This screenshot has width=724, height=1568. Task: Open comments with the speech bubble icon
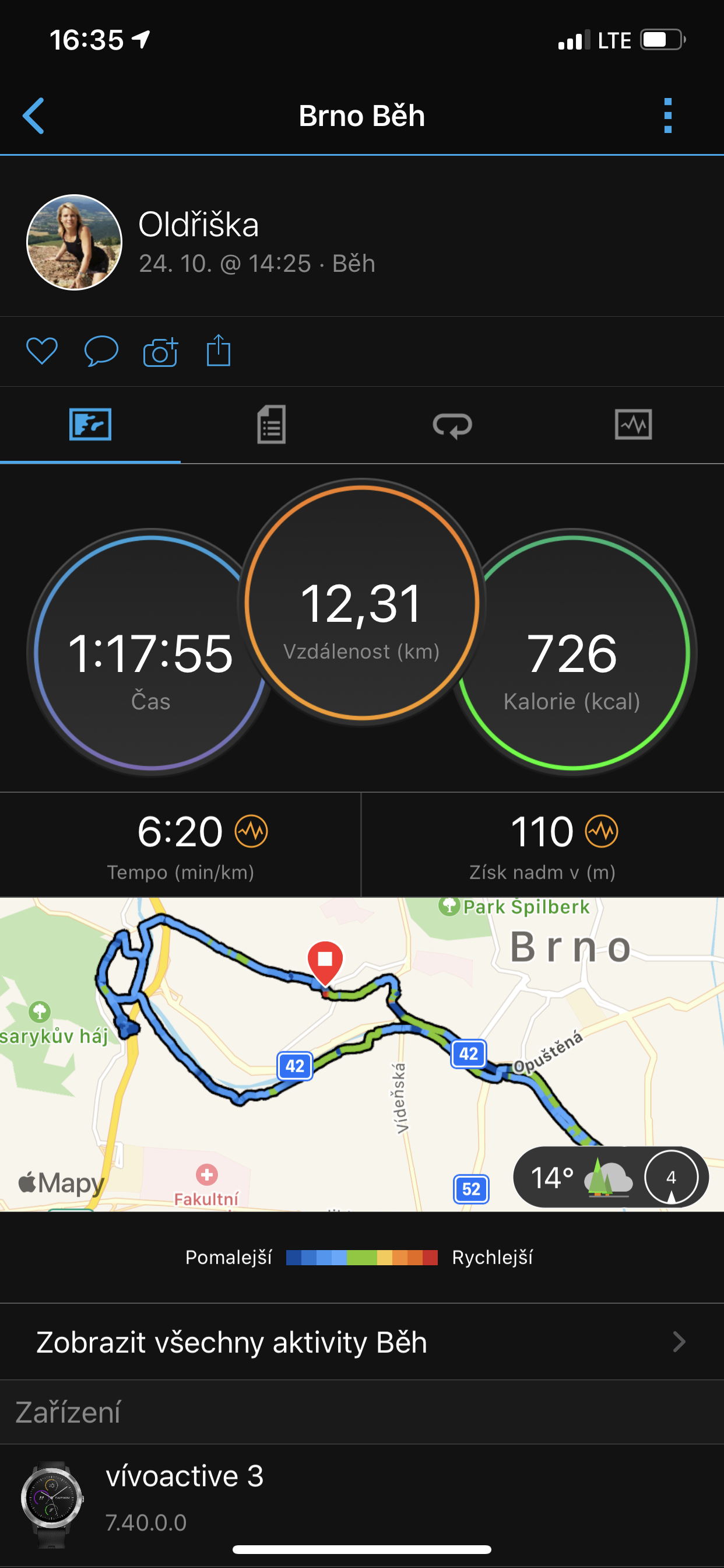pos(101,351)
